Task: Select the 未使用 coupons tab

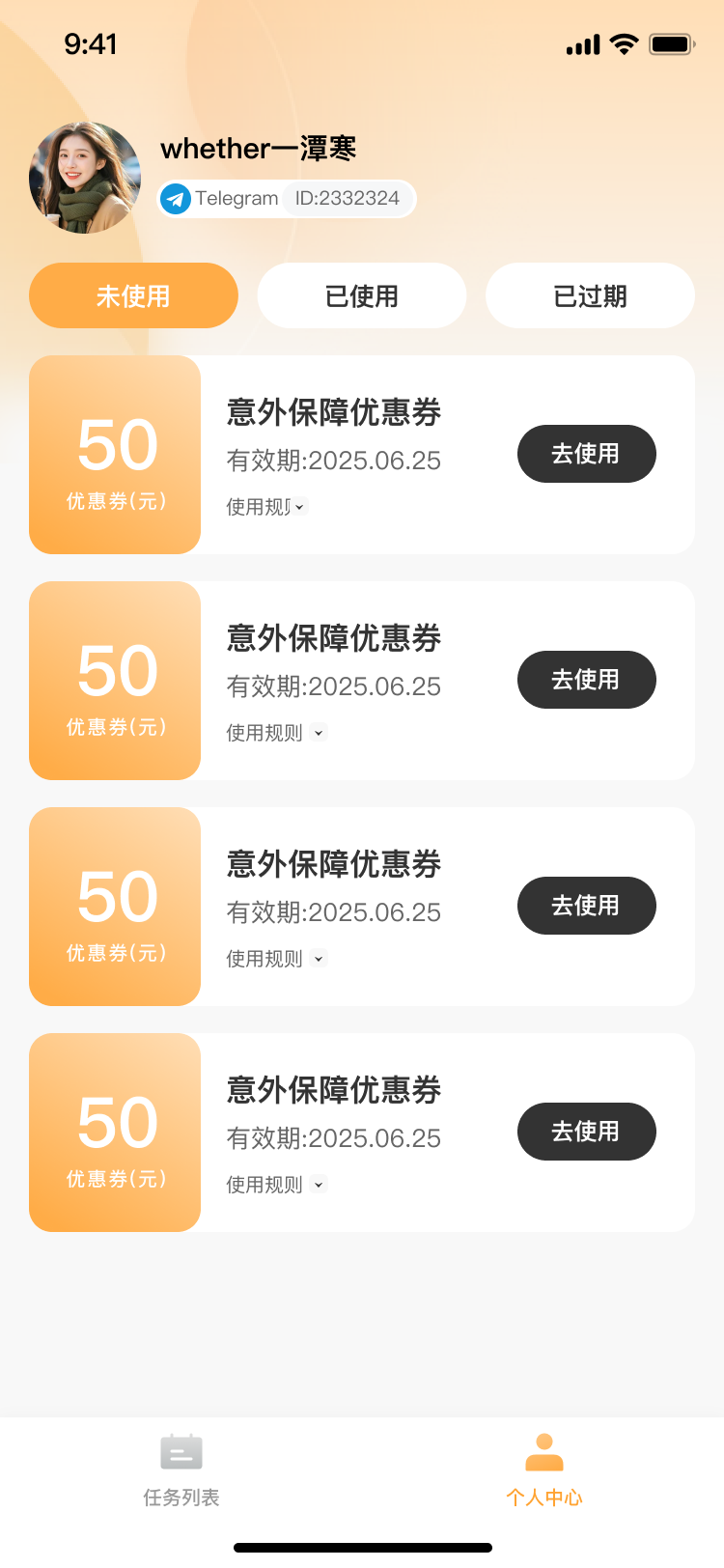Action: click(133, 295)
